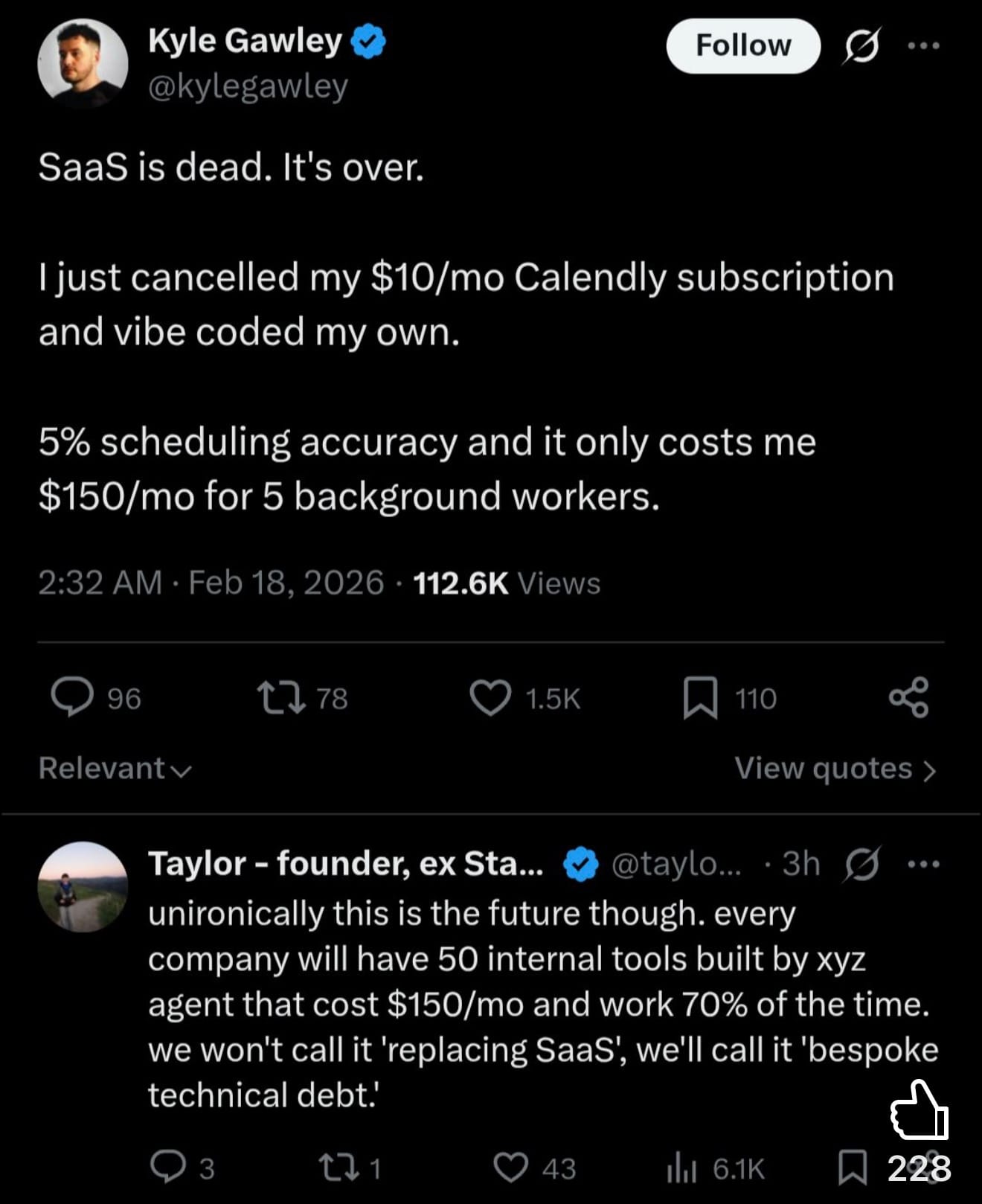Tap the thumbs-up icon showing 228
This screenshot has width=982, height=1204.
[x=920, y=1111]
